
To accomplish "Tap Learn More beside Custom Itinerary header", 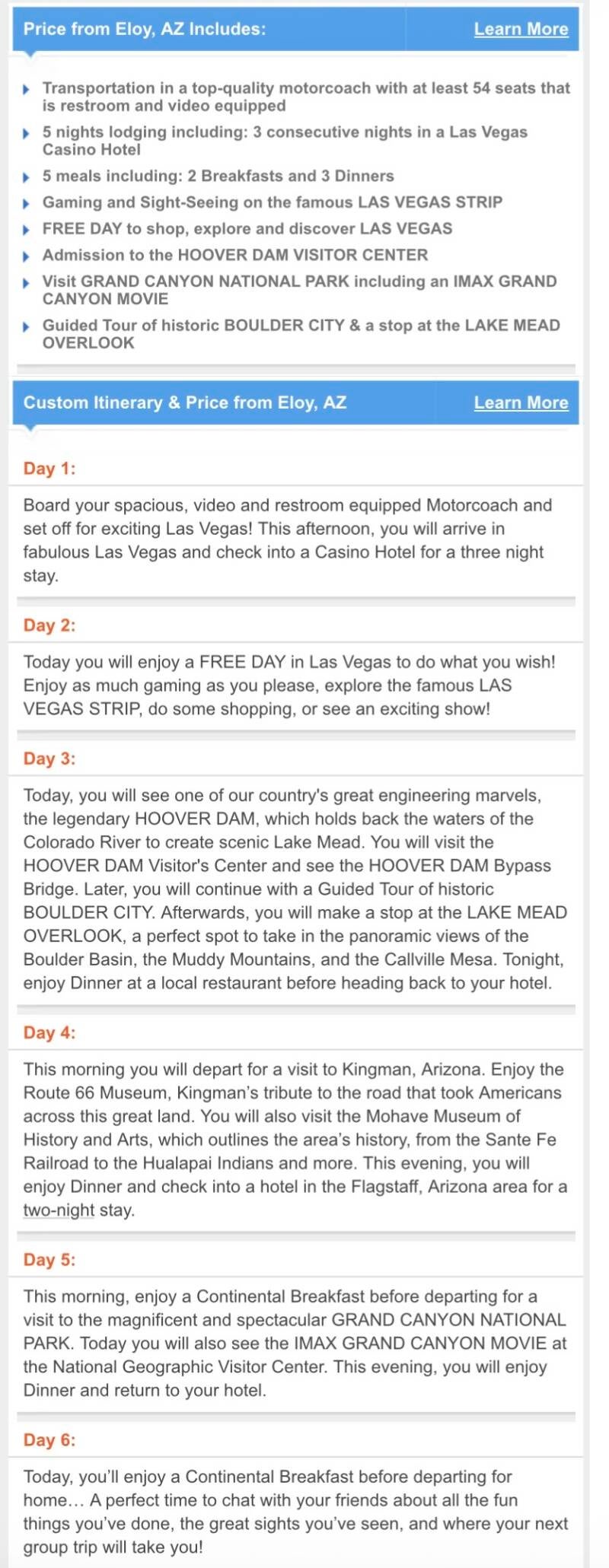I will 521,402.
